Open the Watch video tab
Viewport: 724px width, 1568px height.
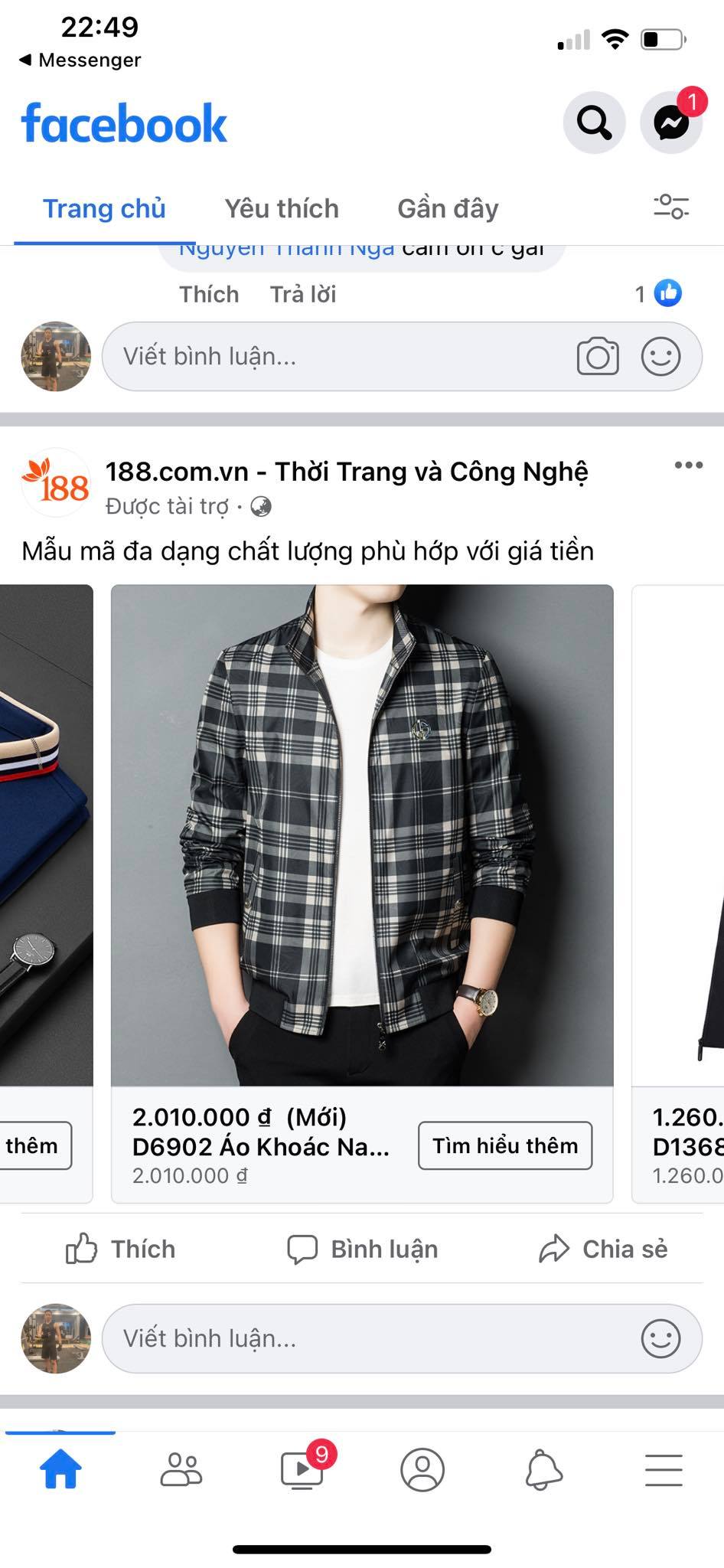[x=302, y=1469]
